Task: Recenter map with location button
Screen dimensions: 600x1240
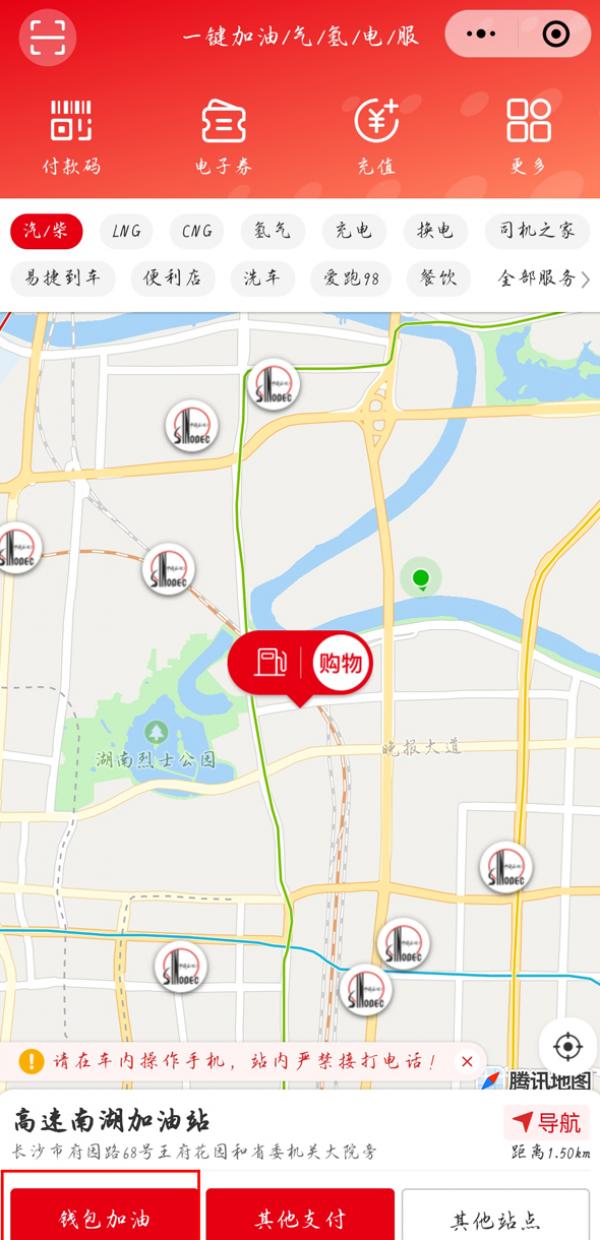Action: pos(567,1046)
